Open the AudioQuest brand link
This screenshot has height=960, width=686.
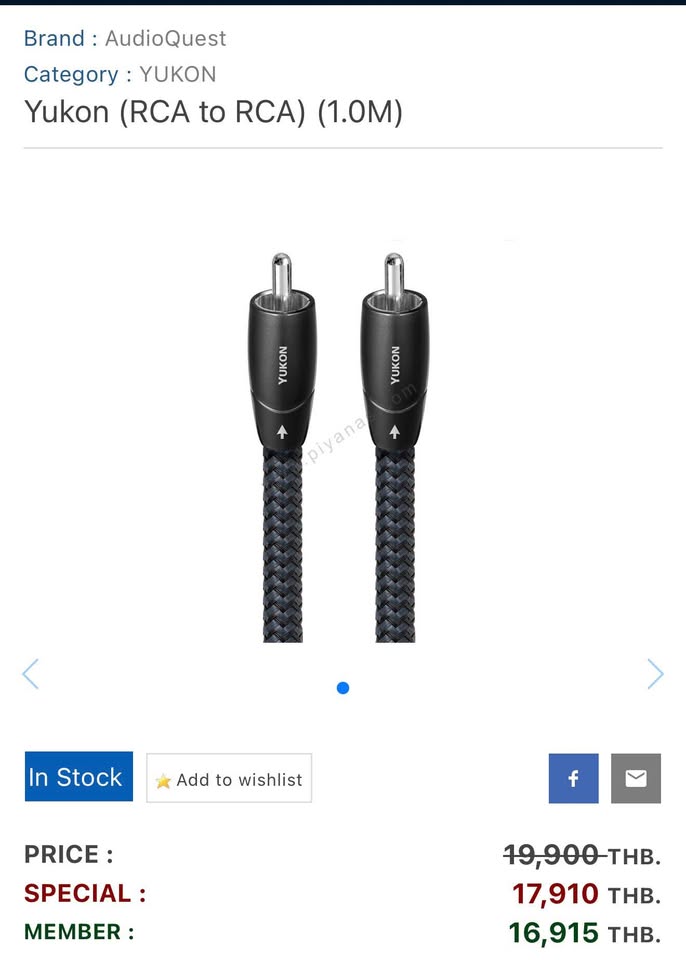pos(165,39)
